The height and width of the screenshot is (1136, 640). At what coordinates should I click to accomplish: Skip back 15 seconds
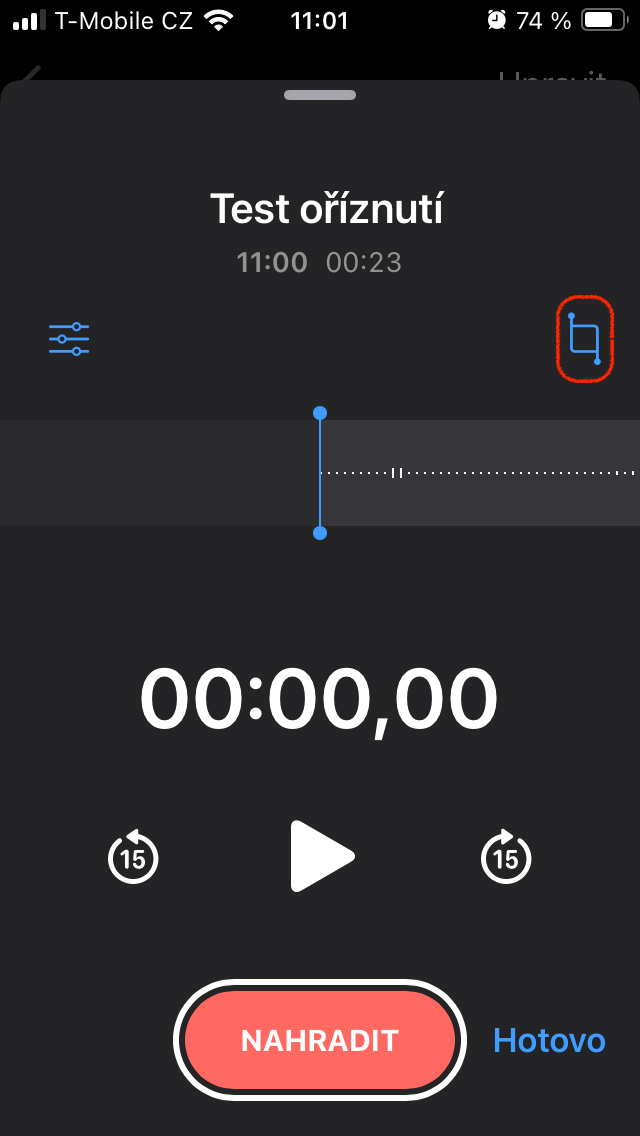(x=133, y=857)
